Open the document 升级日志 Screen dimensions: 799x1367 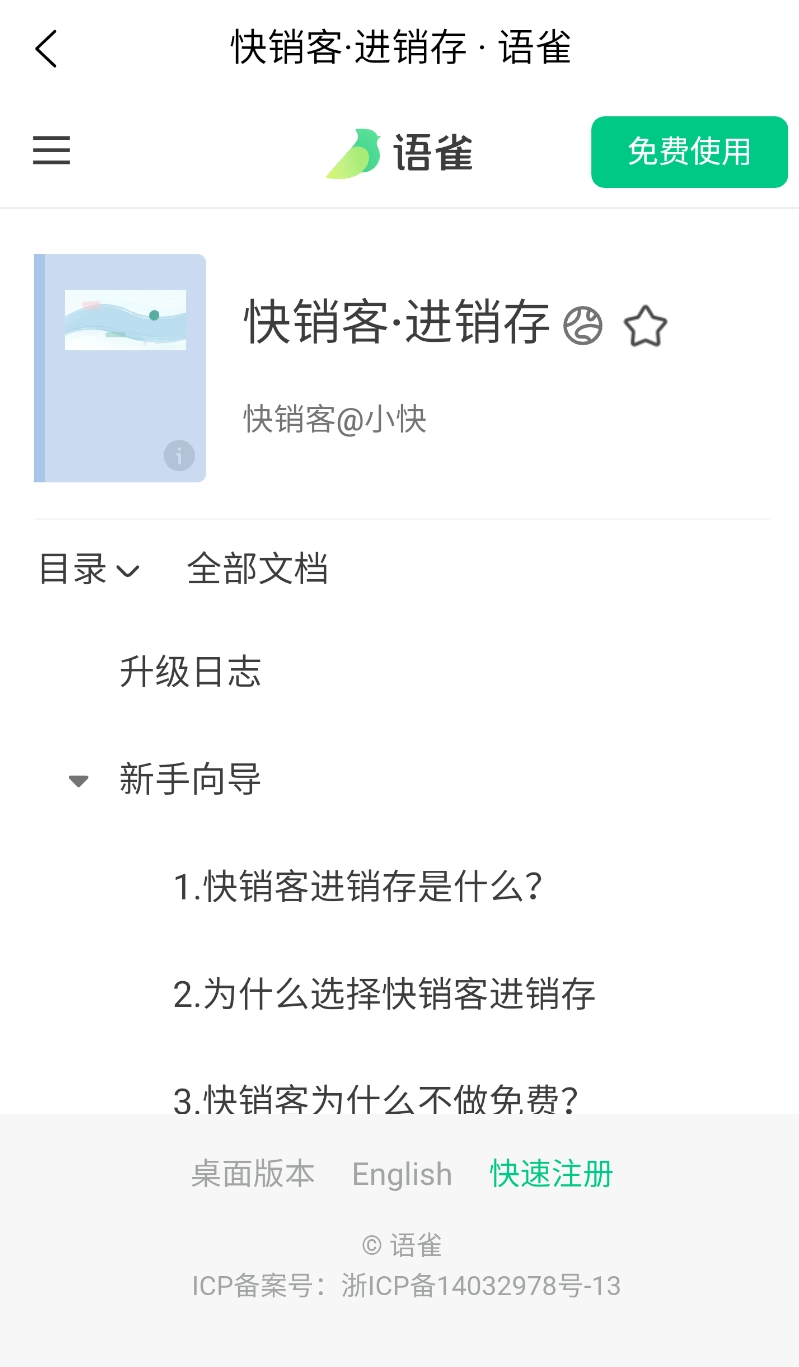(190, 673)
